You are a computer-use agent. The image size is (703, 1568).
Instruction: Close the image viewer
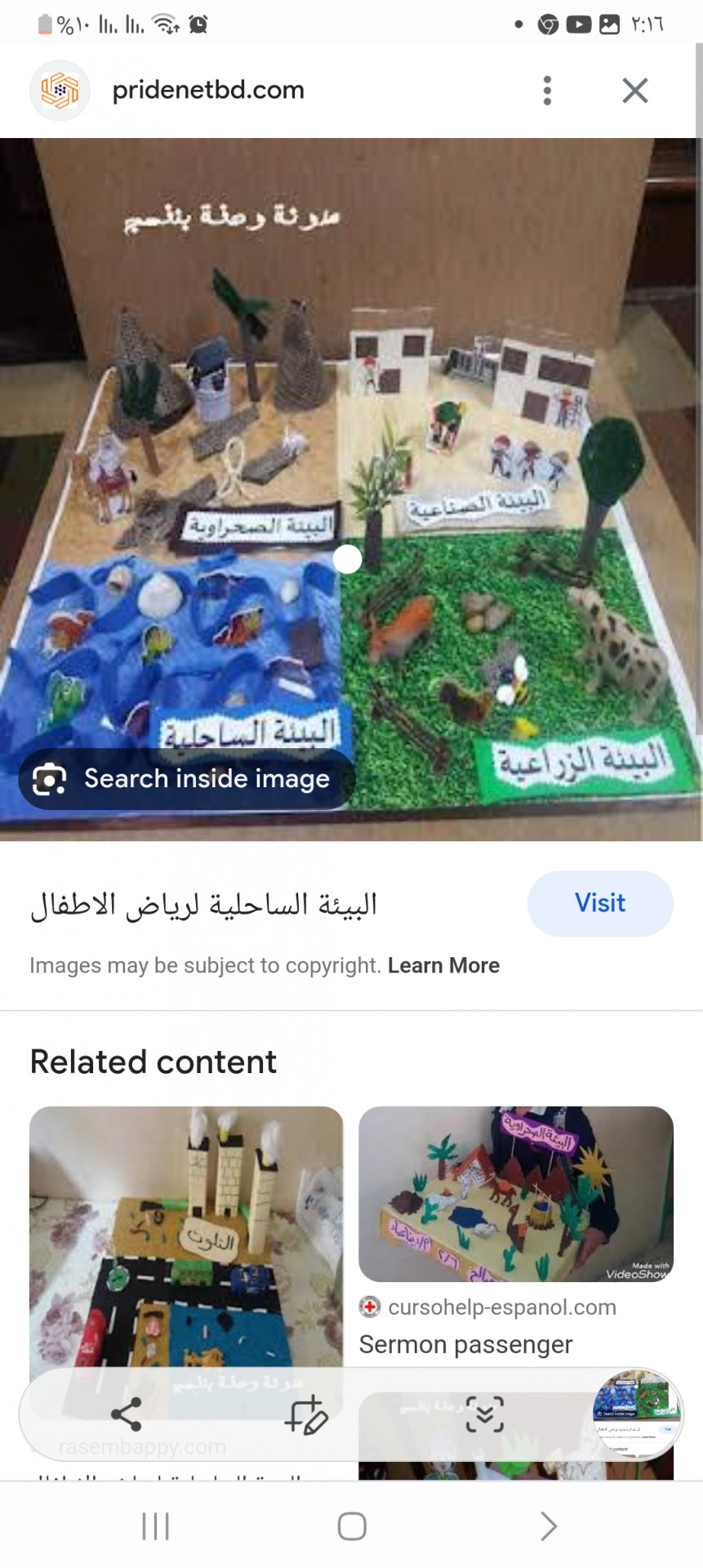(634, 91)
